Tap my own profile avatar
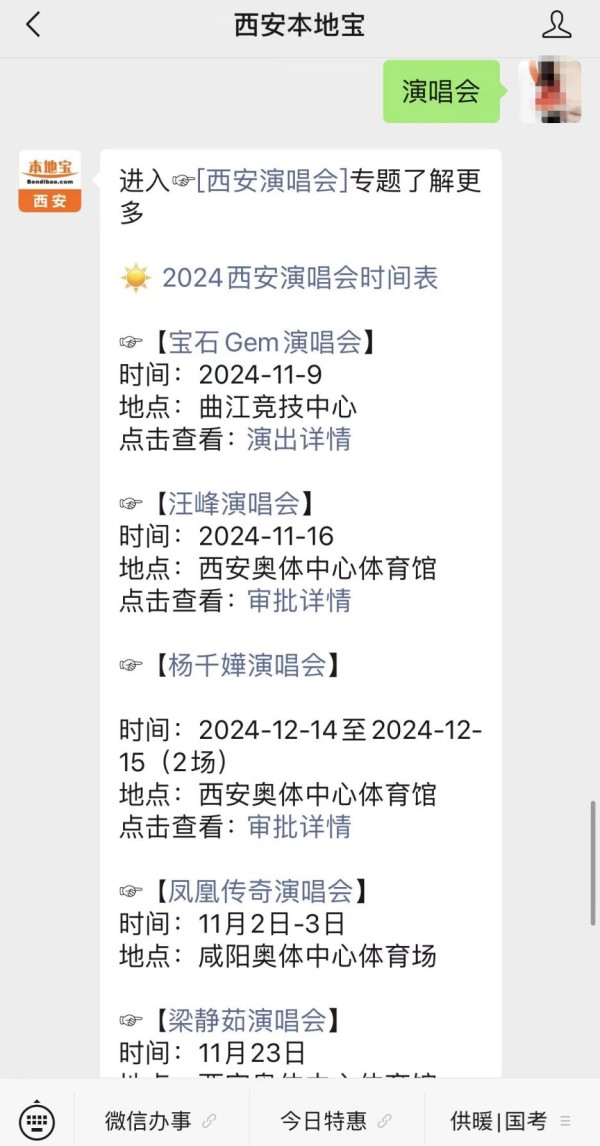This screenshot has height=1146, width=600. coord(549,91)
